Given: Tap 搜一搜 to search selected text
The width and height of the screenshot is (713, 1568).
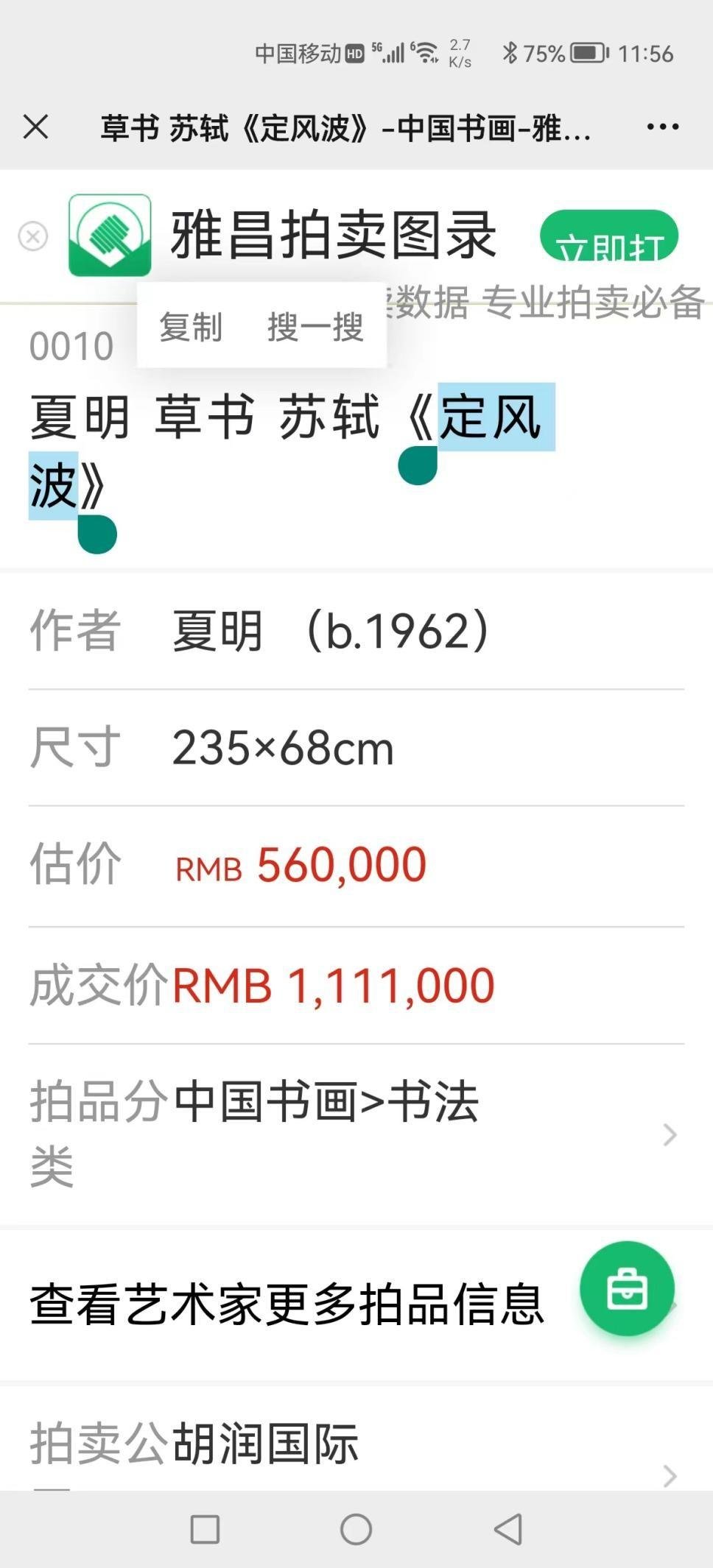Looking at the screenshot, I should [315, 326].
